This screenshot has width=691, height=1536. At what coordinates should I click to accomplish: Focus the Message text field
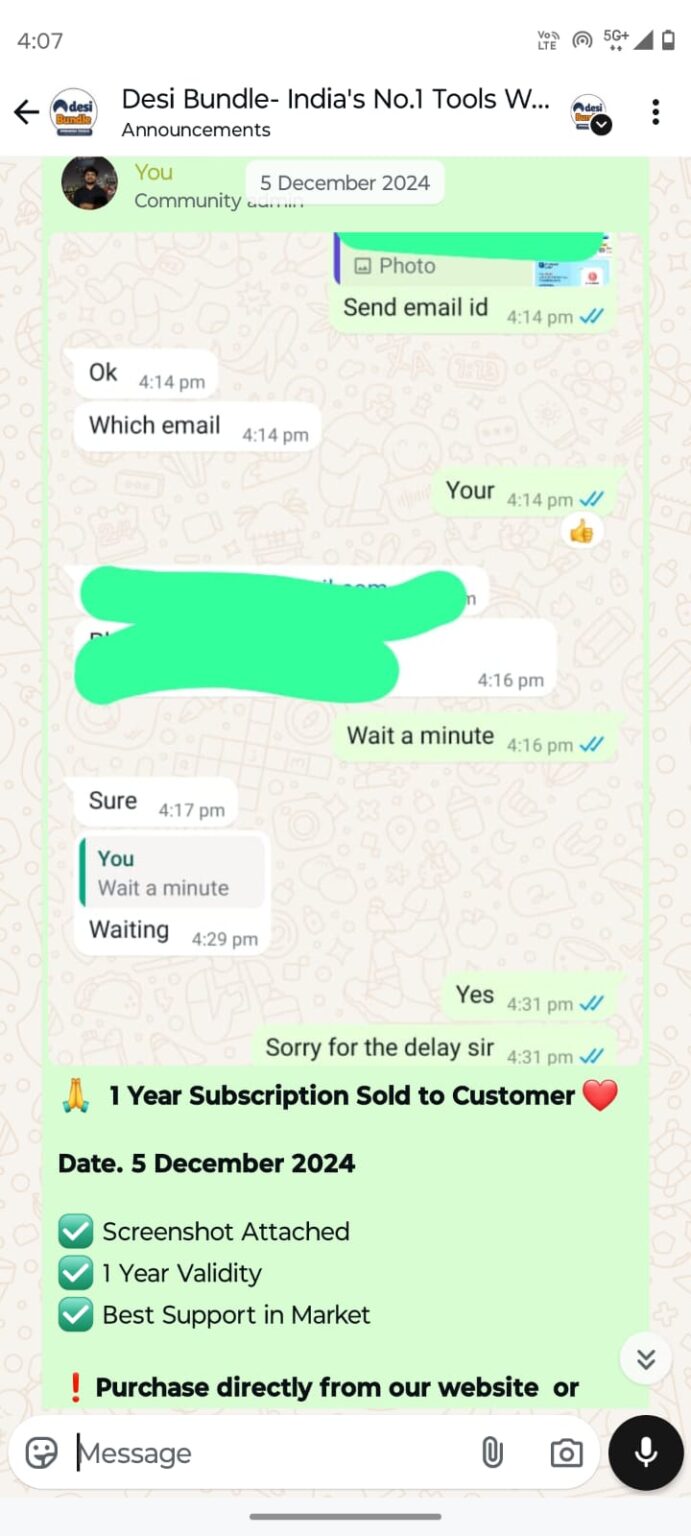coord(270,1453)
